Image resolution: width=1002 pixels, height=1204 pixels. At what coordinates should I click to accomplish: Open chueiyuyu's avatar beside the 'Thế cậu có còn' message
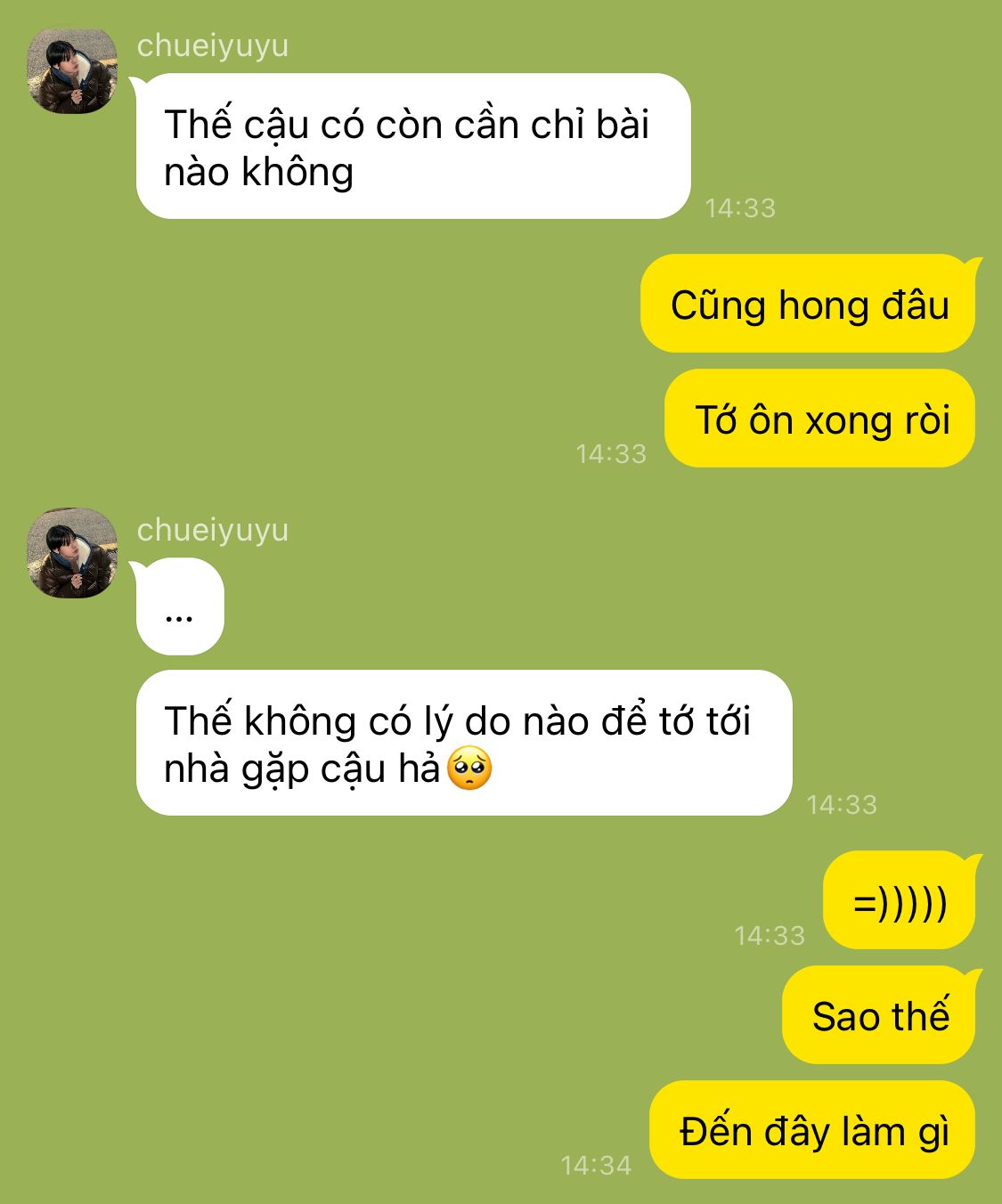point(72,69)
